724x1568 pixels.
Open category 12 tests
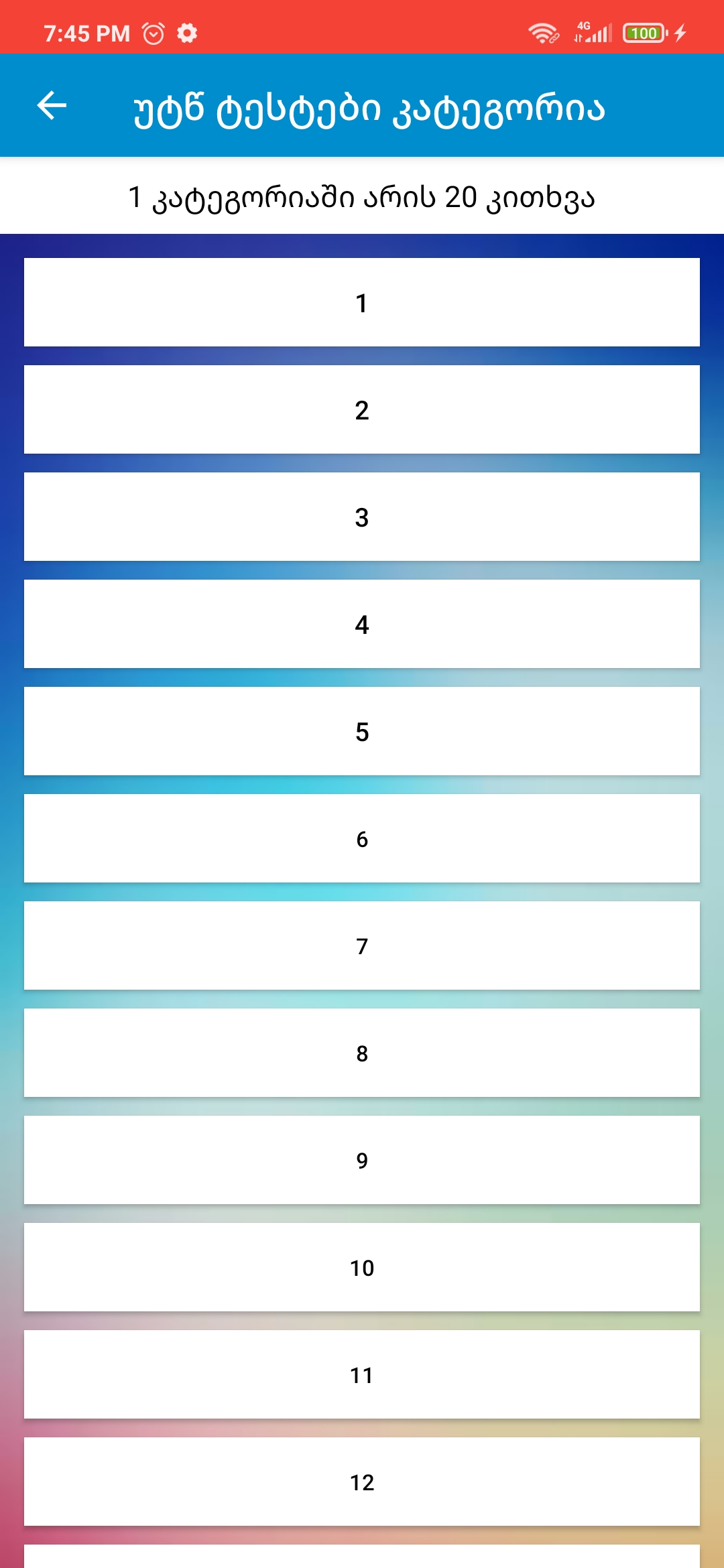pyautogui.click(x=362, y=1482)
